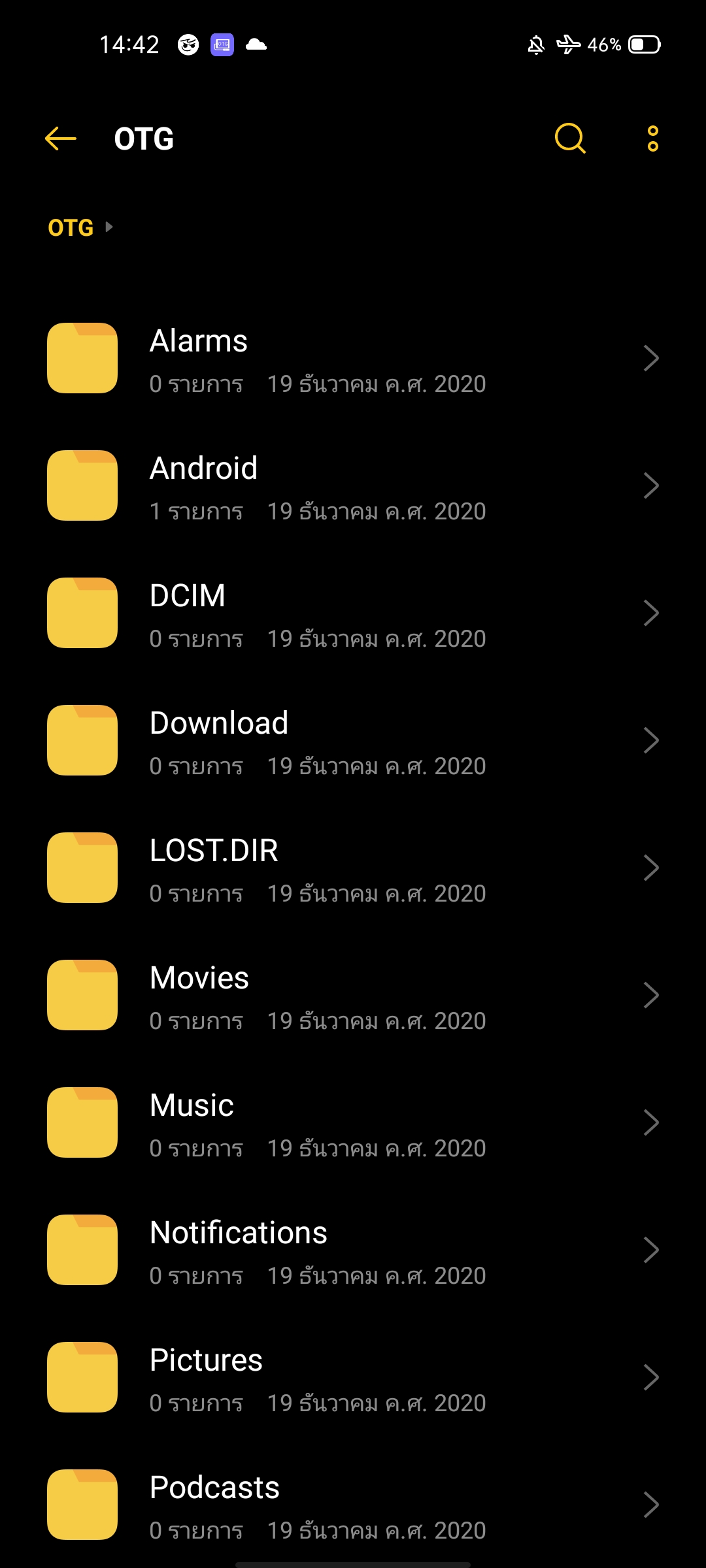Open the Alarms folder
Screen dimensions: 706x1568
click(x=353, y=359)
